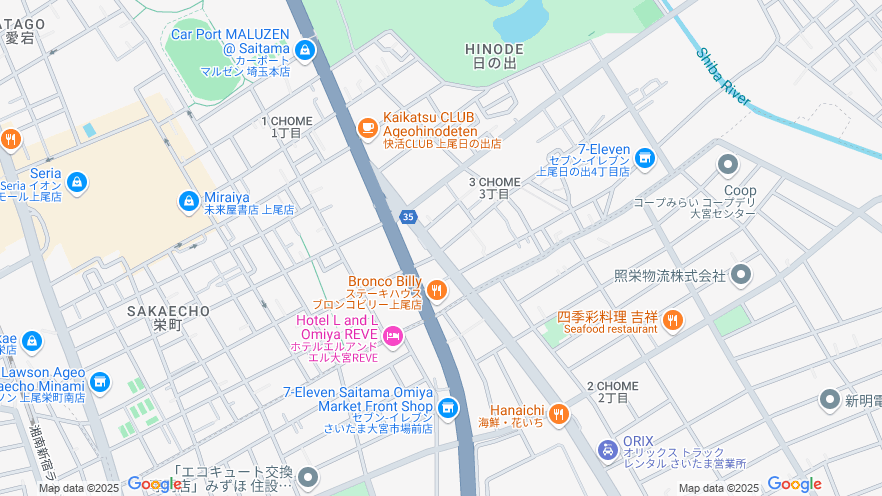Select the 7-Eleven pin near Hinode 4-chome
Viewport: 882px width, 496px height.
pos(645,157)
